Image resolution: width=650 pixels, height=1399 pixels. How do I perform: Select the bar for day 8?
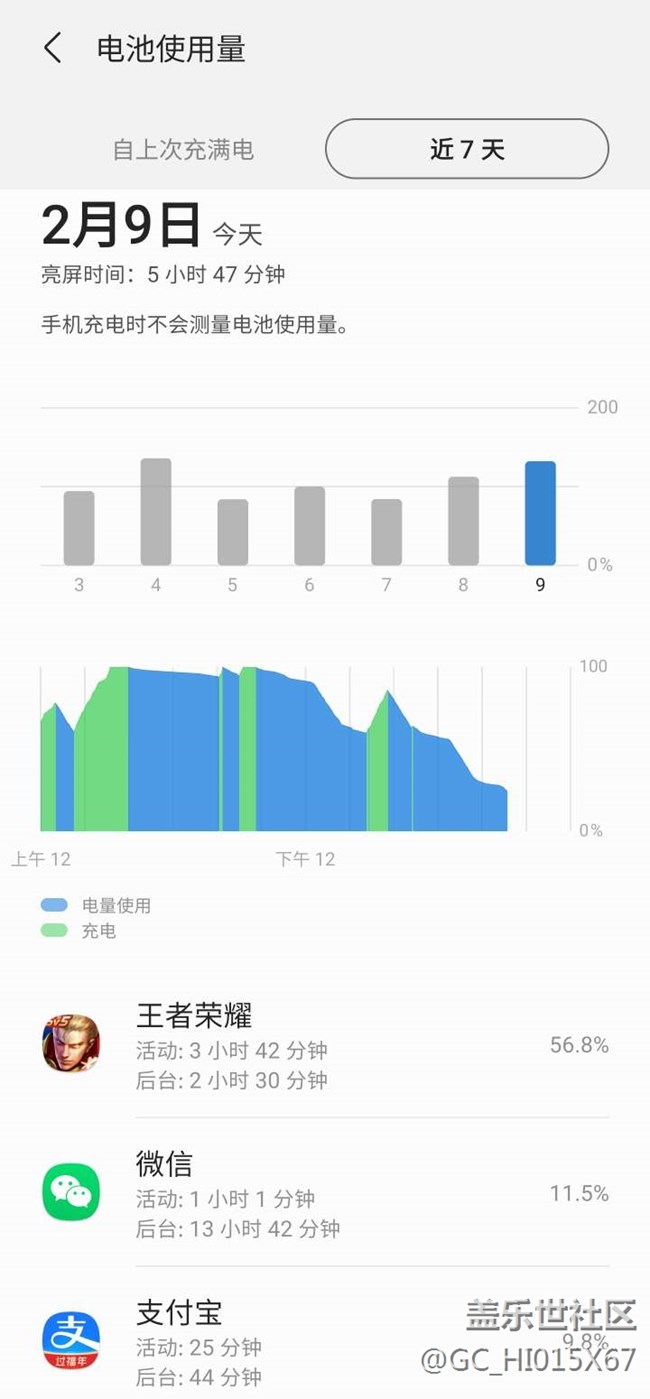pyautogui.click(x=463, y=521)
